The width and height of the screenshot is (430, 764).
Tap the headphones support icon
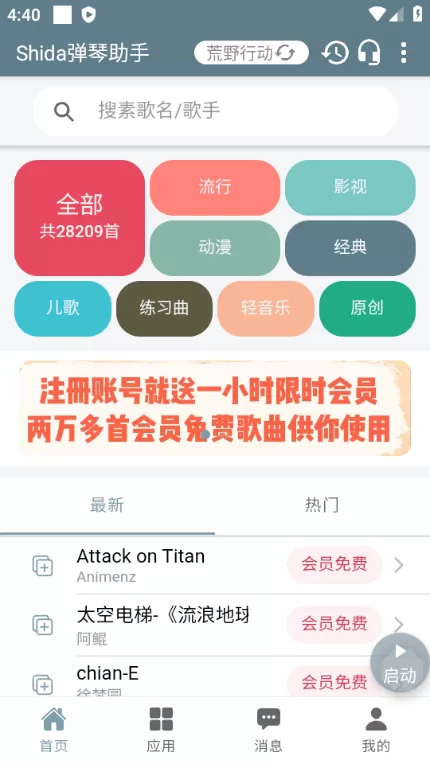pos(369,52)
